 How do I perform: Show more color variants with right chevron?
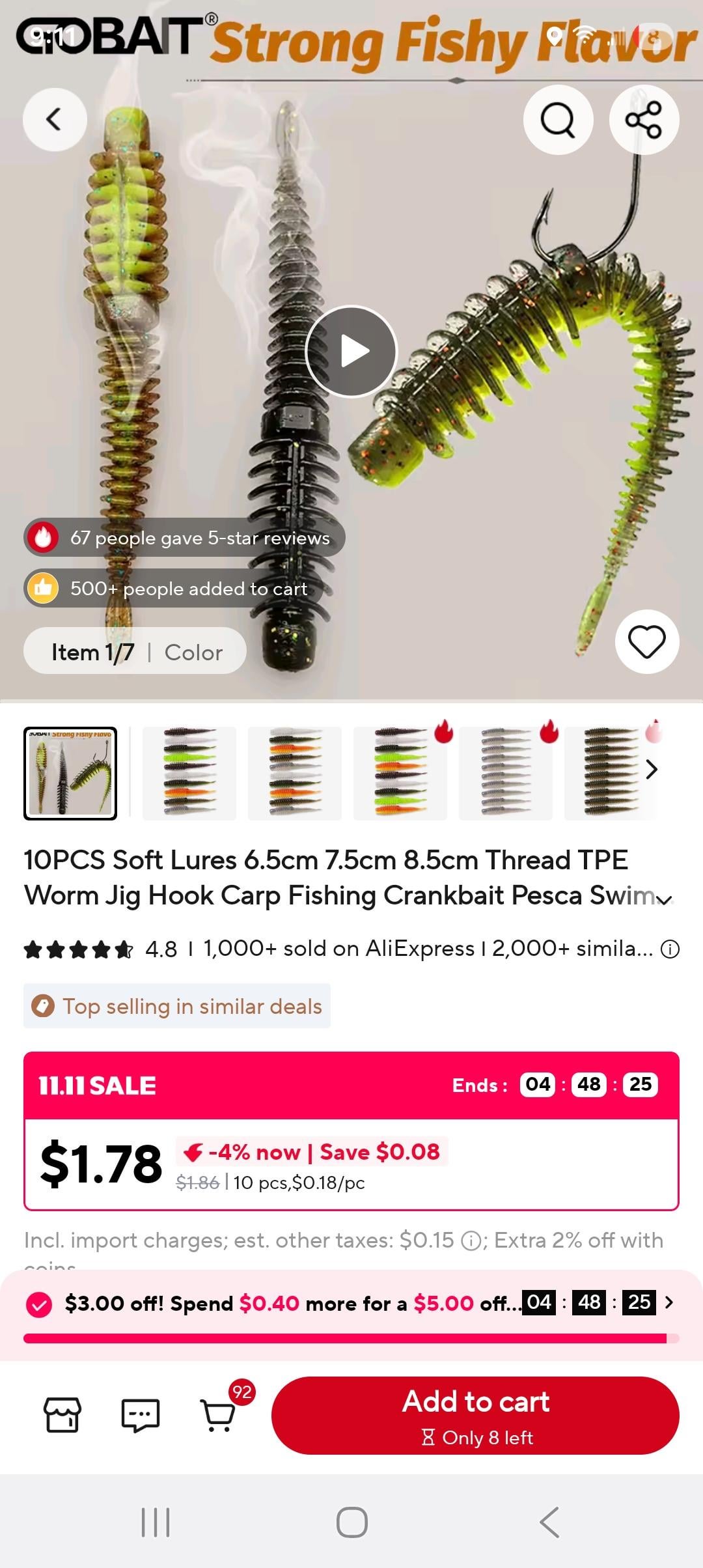click(652, 770)
